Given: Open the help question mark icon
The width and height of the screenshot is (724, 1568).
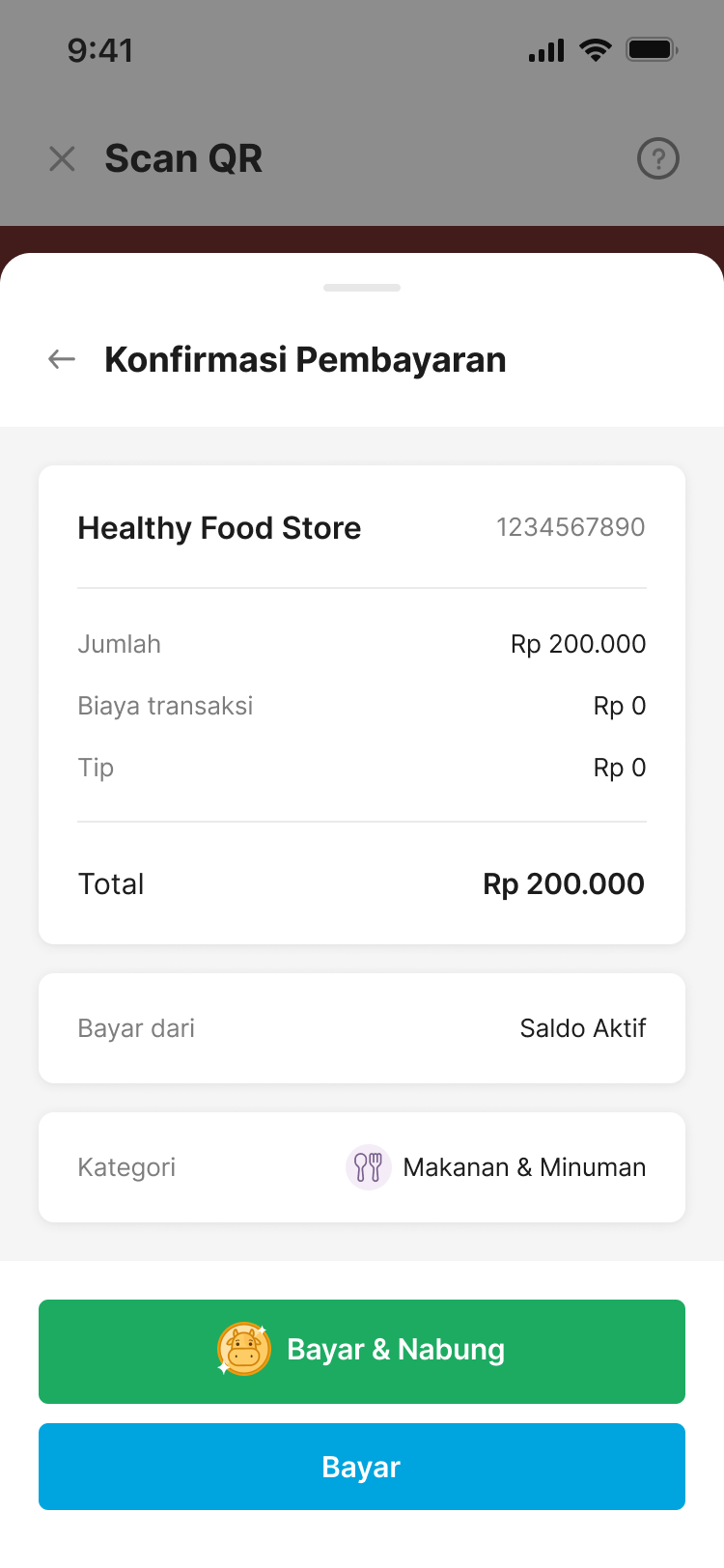Looking at the screenshot, I should pos(658,158).
